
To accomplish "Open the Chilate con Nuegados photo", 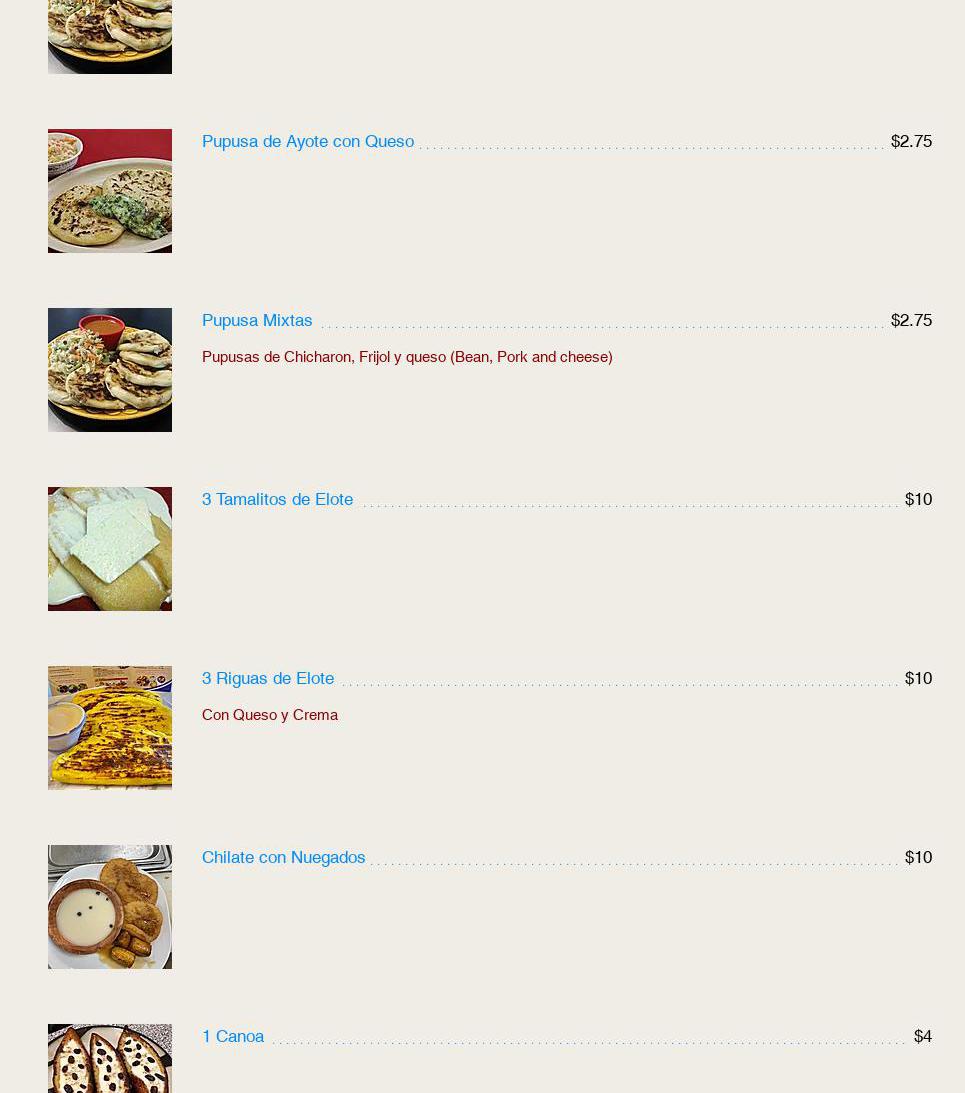I will coord(110,907).
